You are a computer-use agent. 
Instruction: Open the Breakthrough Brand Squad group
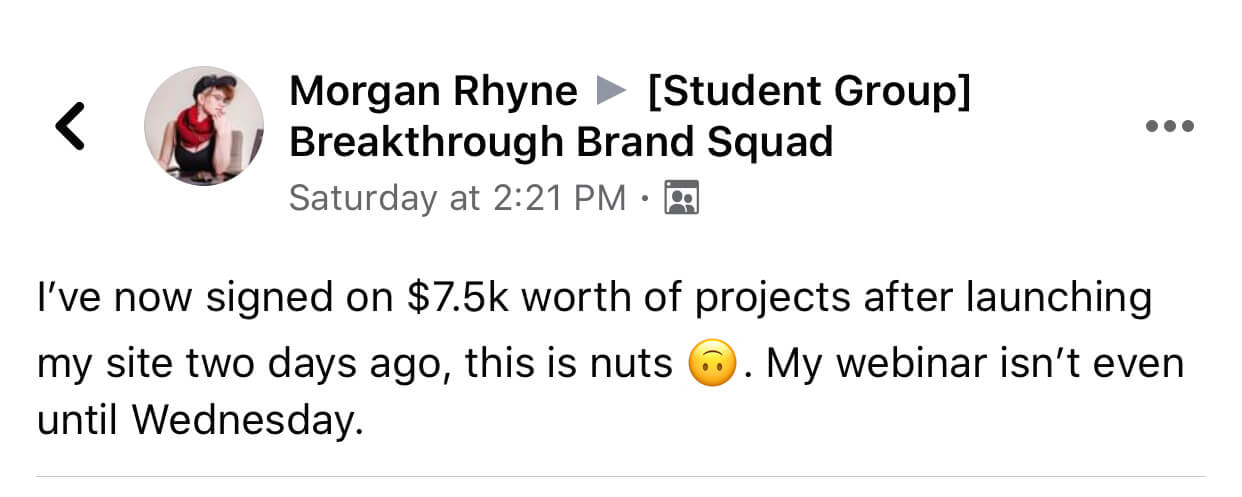tap(560, 143)
